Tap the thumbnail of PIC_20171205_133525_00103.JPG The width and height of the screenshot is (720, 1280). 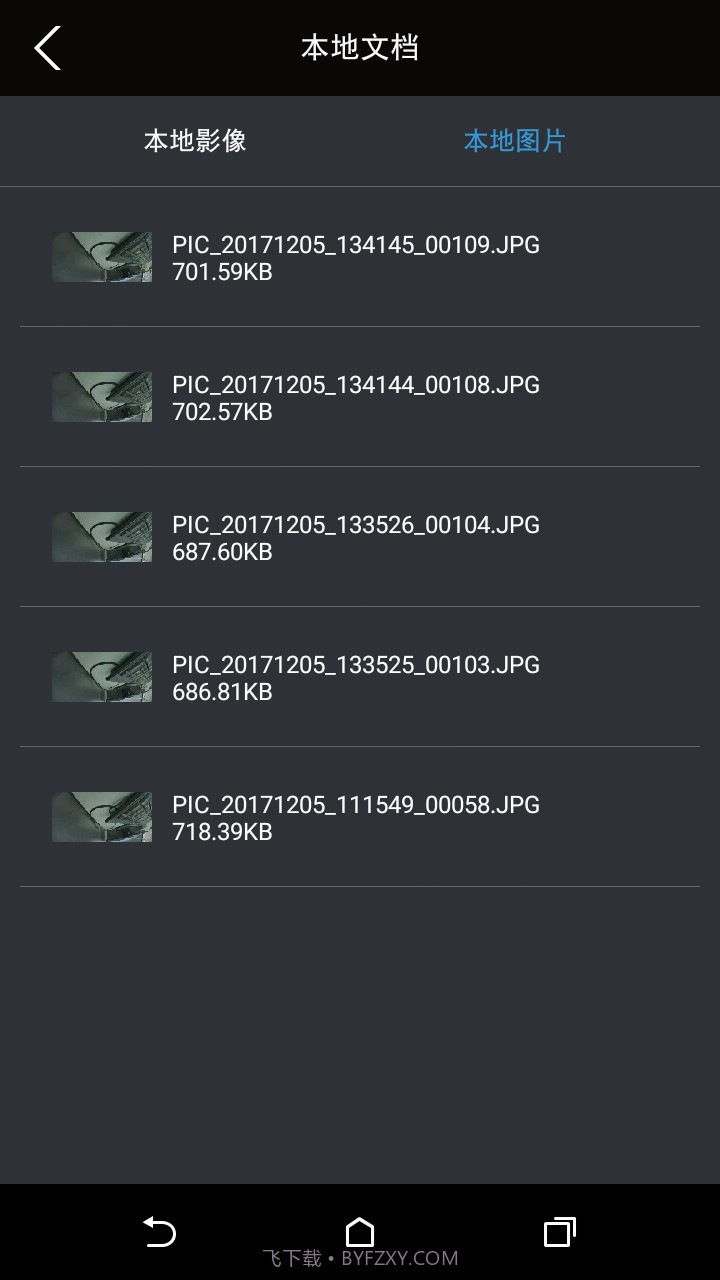coord(101,677)
